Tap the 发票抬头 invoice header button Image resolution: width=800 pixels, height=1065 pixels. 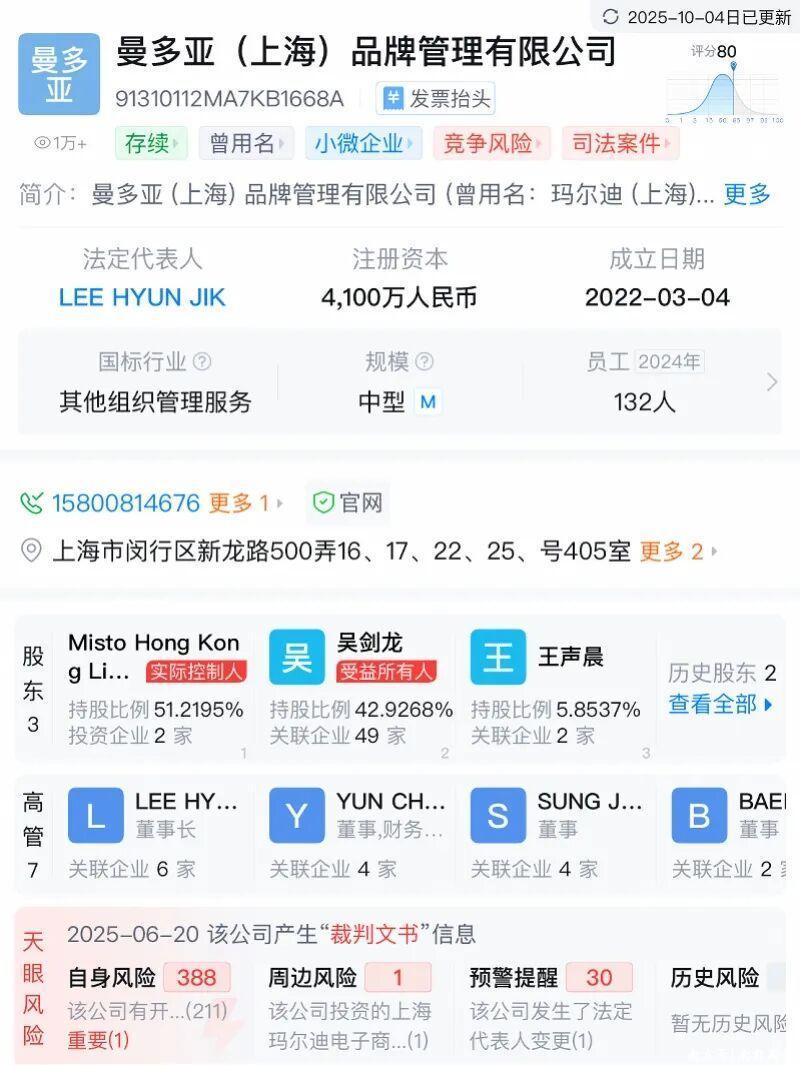[436, 98]
